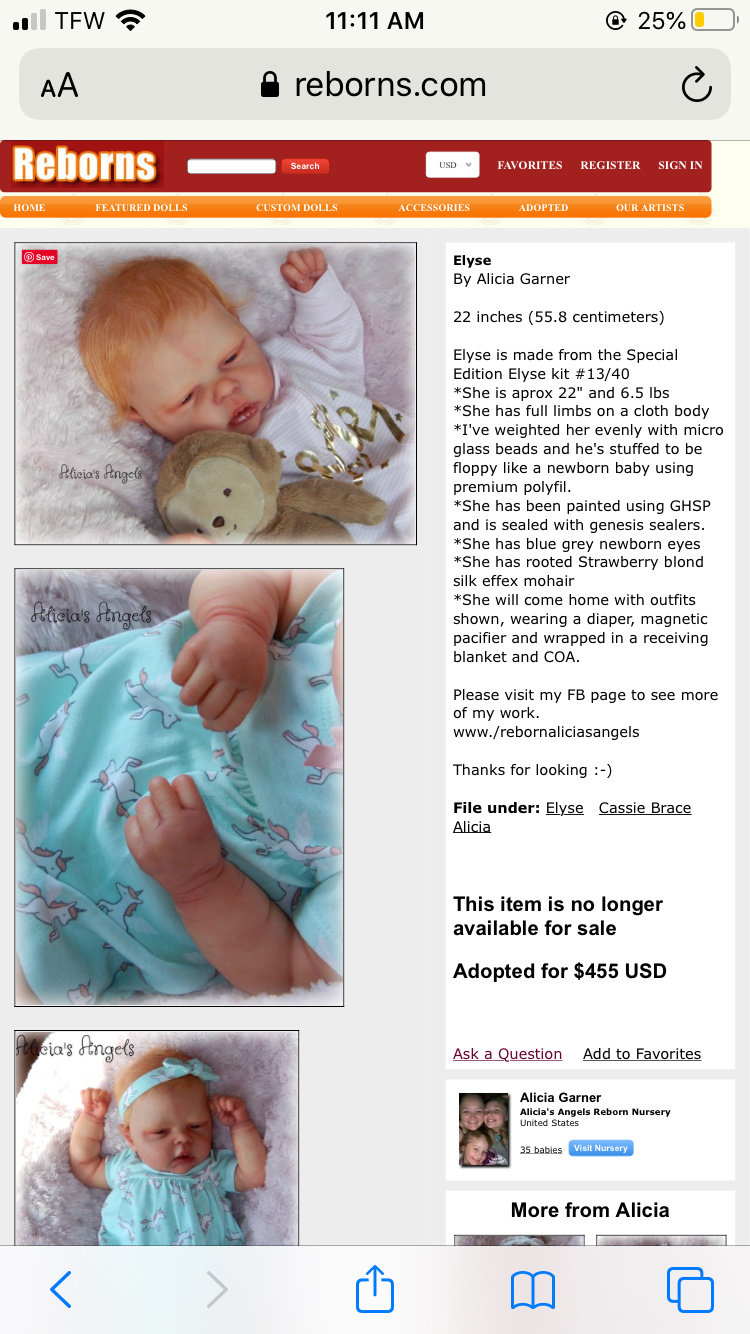This screenshot has width=750, height=1334.
Task: Open the Favorites link in header
Action: click(x=530, y=165)
